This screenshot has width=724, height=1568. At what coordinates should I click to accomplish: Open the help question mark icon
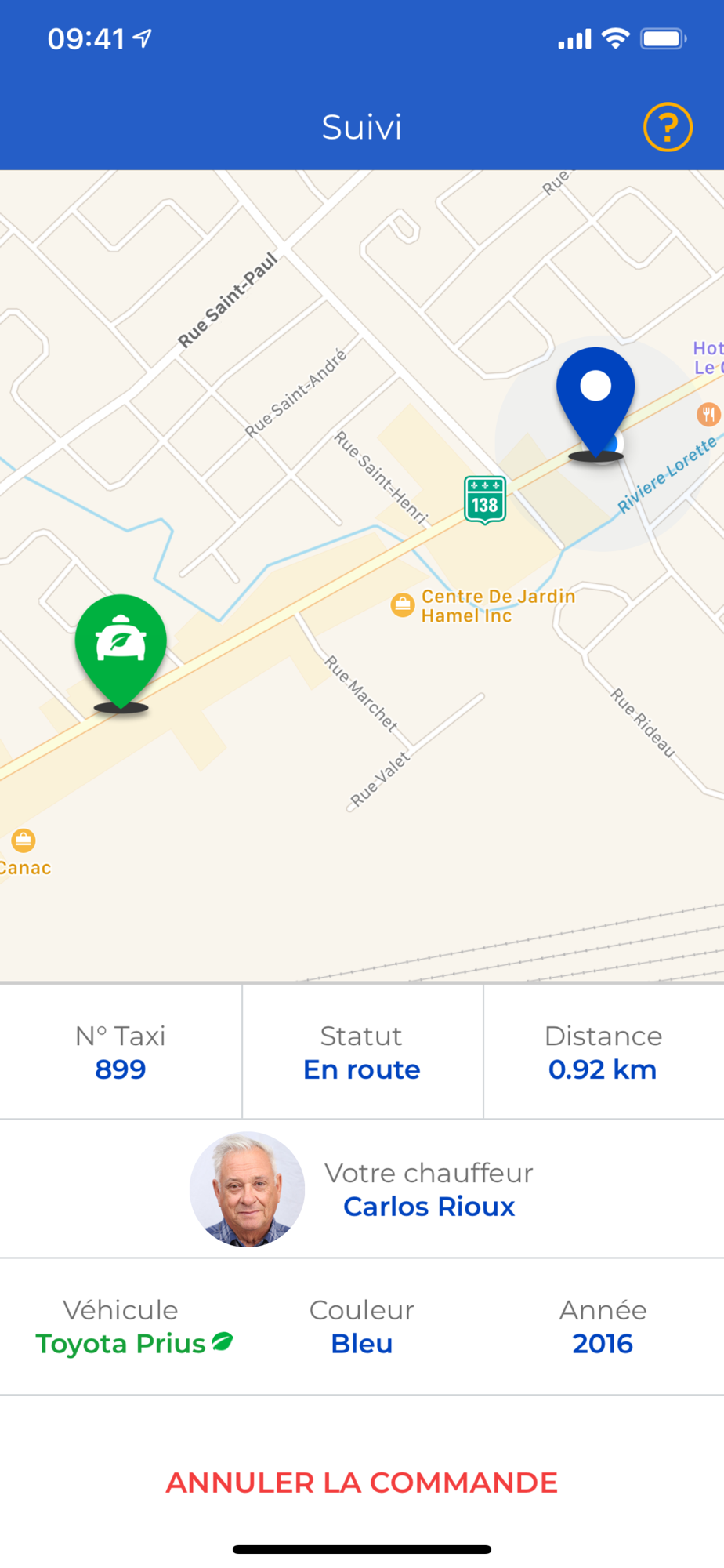click(x=668, y=127)
